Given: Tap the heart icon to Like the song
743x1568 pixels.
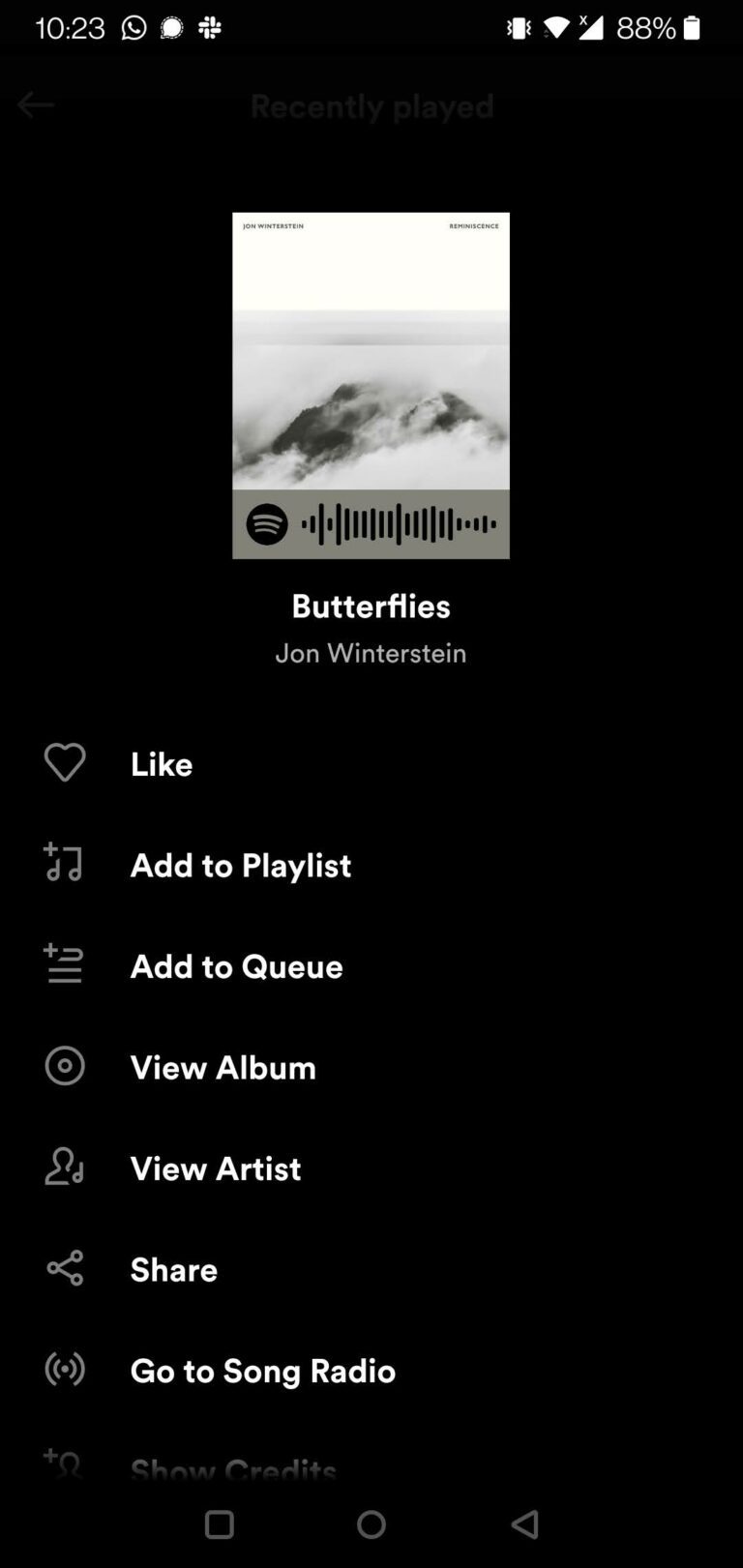Looking at the screenshot, I should (64, 763).
